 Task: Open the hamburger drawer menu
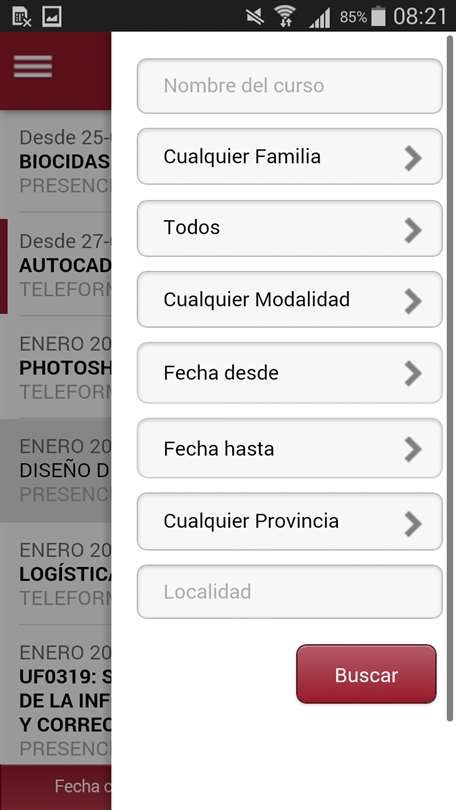click(33, 67)
